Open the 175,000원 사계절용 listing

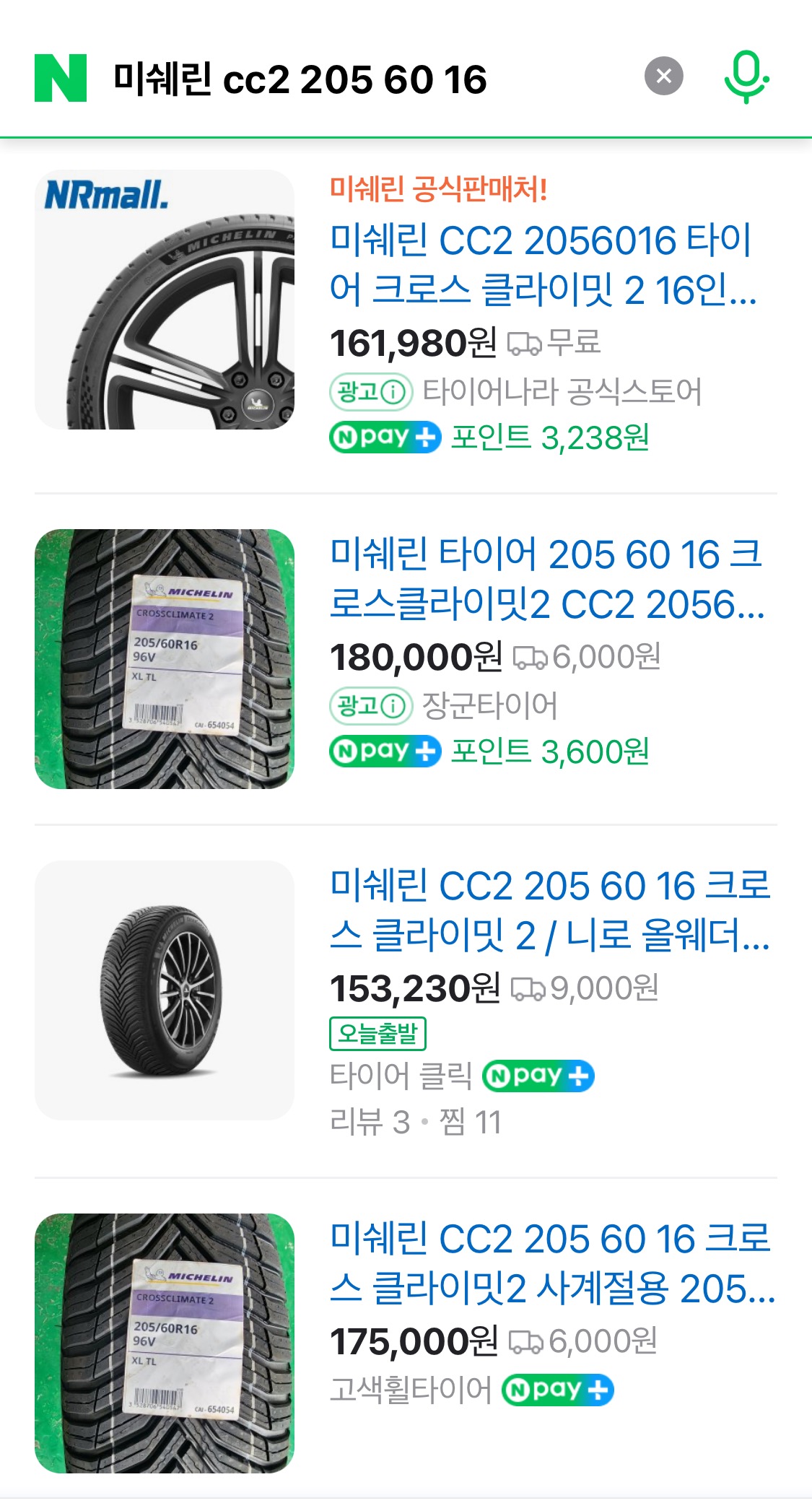[x=551, y=1263]
